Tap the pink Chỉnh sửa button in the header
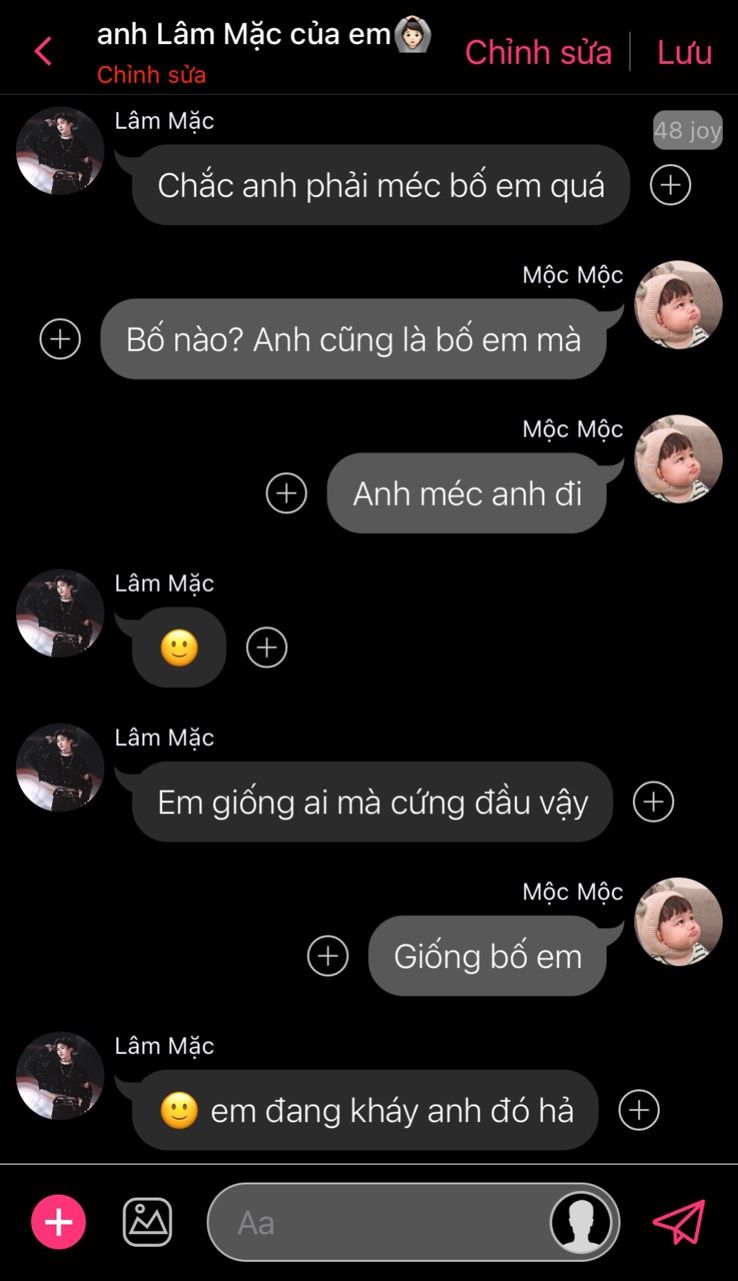This screenshot has width=738, height=1281. pyautogui.click(x=538, y=52)
